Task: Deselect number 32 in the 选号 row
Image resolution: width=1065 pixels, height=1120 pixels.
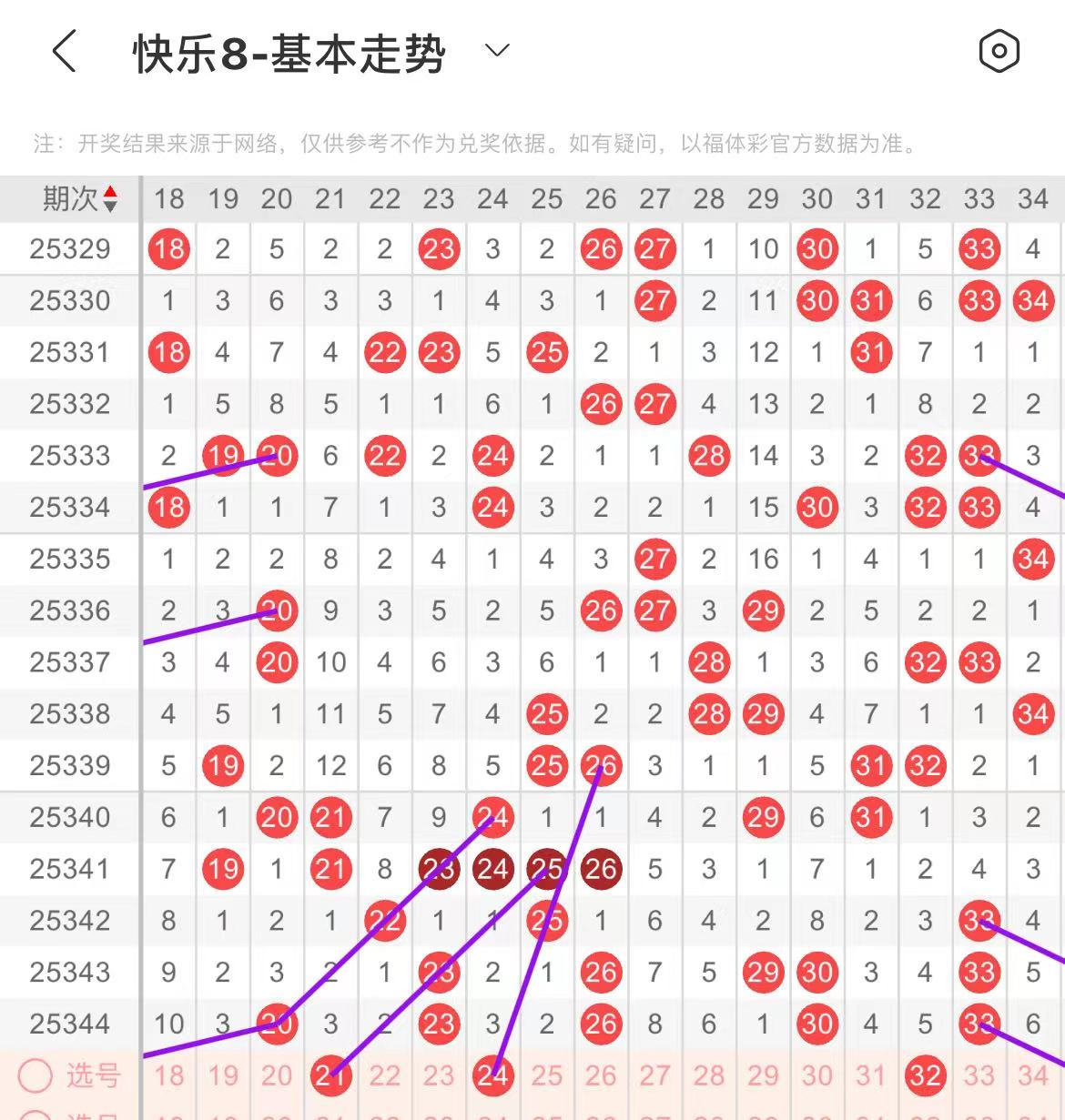Action: point(925,1075)
